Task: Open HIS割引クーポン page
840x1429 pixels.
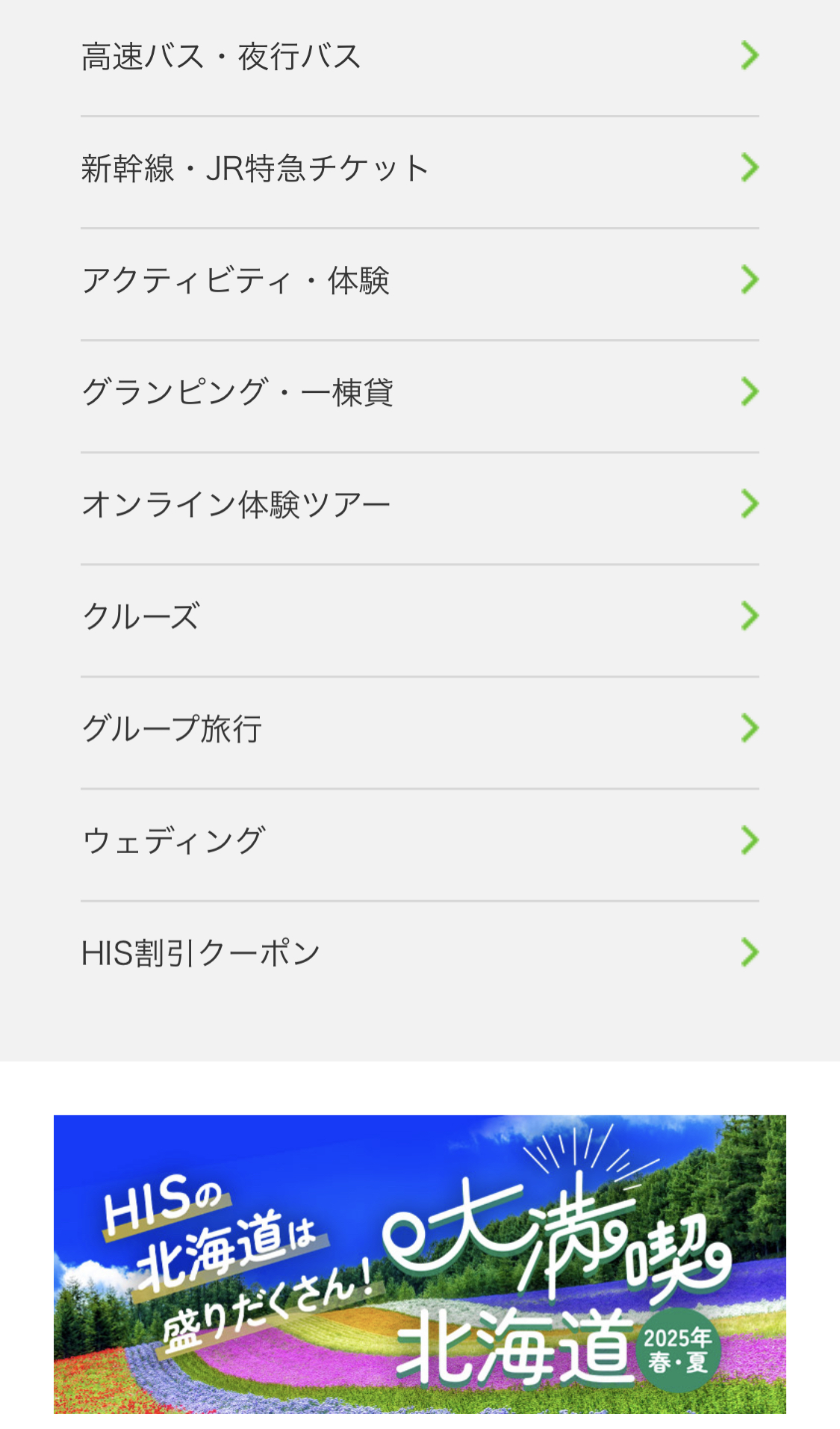Action: (420, 952)
